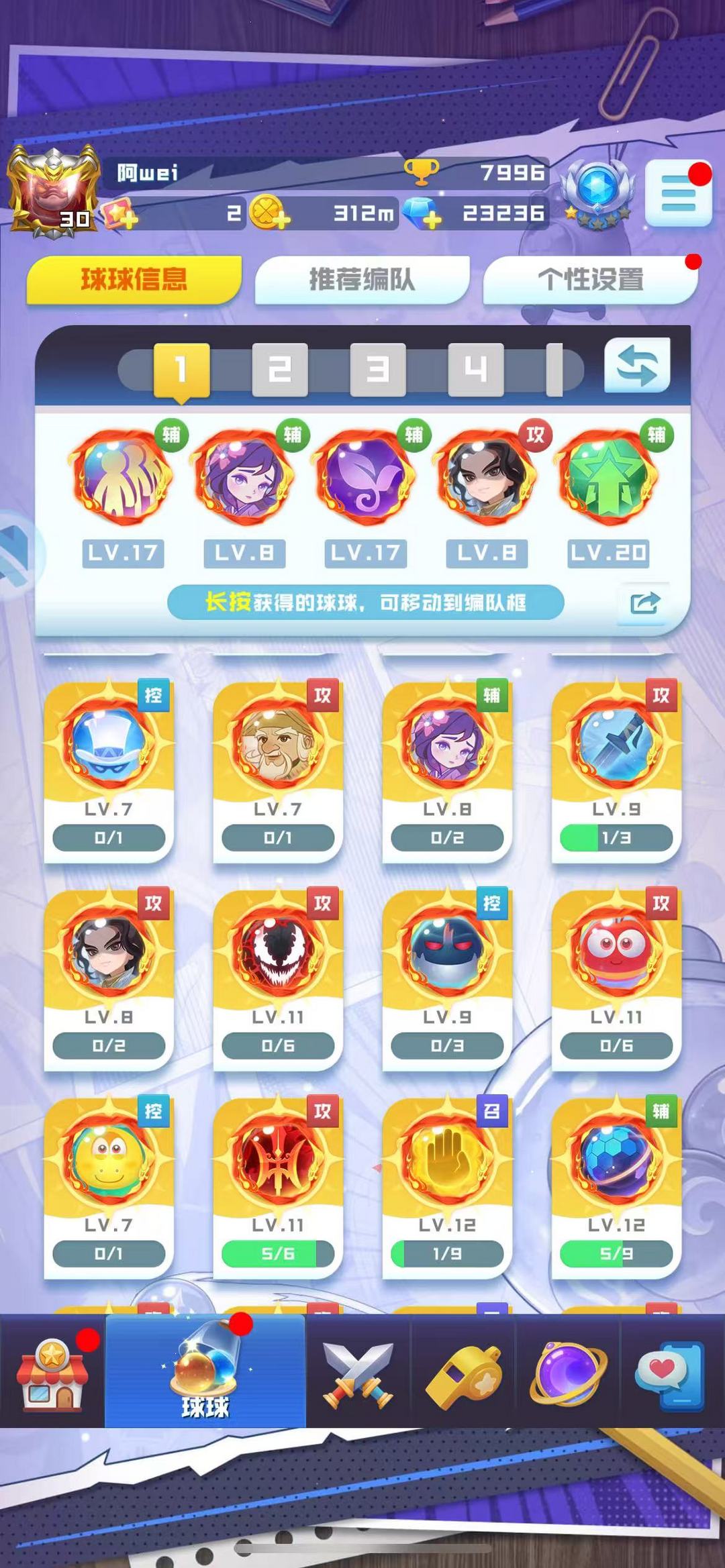Select team slot 2
Viewport: 725px width, 1568px height.
(x=279, y=369)
